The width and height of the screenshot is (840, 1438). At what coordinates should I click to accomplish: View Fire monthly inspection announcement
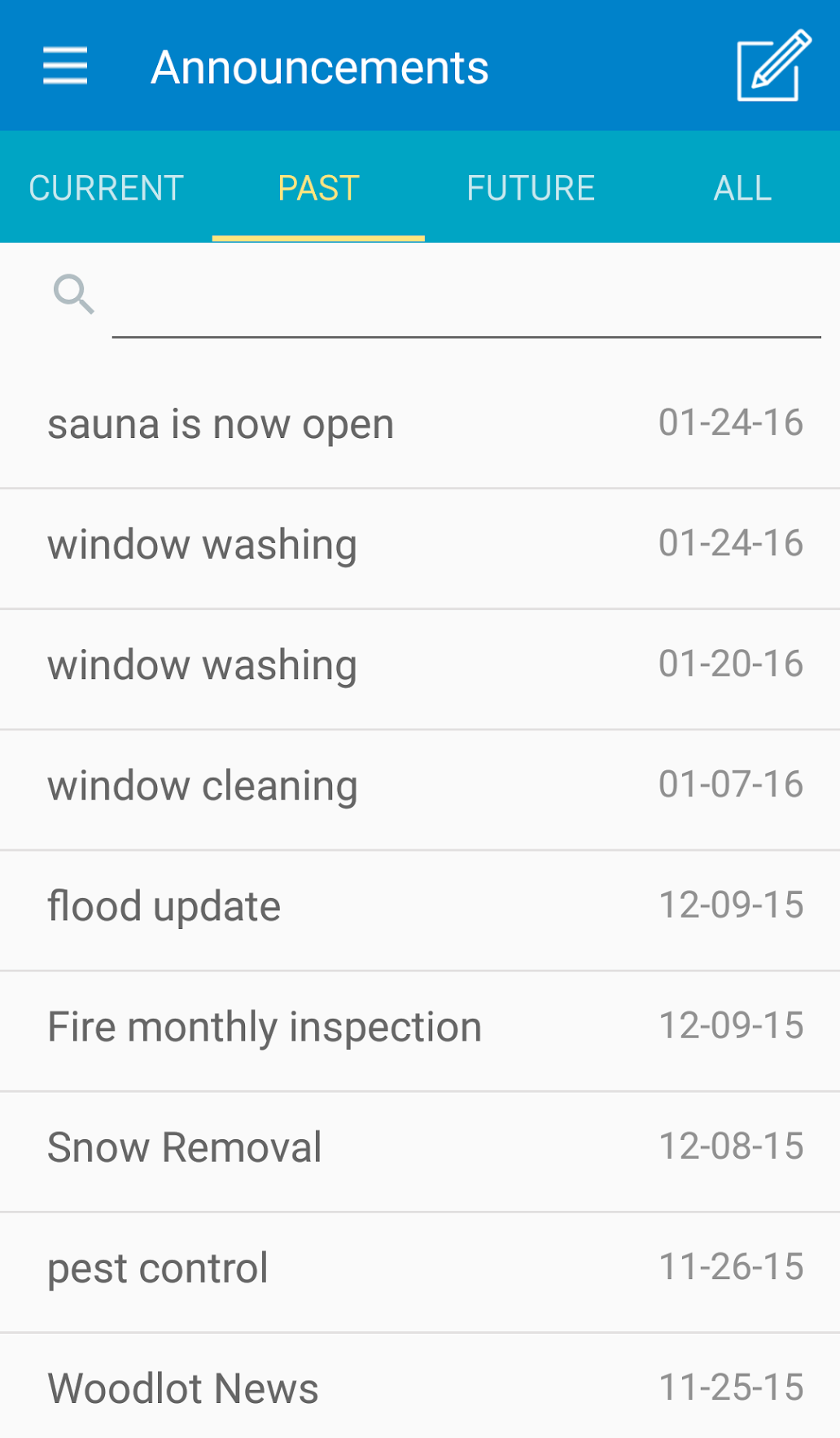pos(420,1028)
